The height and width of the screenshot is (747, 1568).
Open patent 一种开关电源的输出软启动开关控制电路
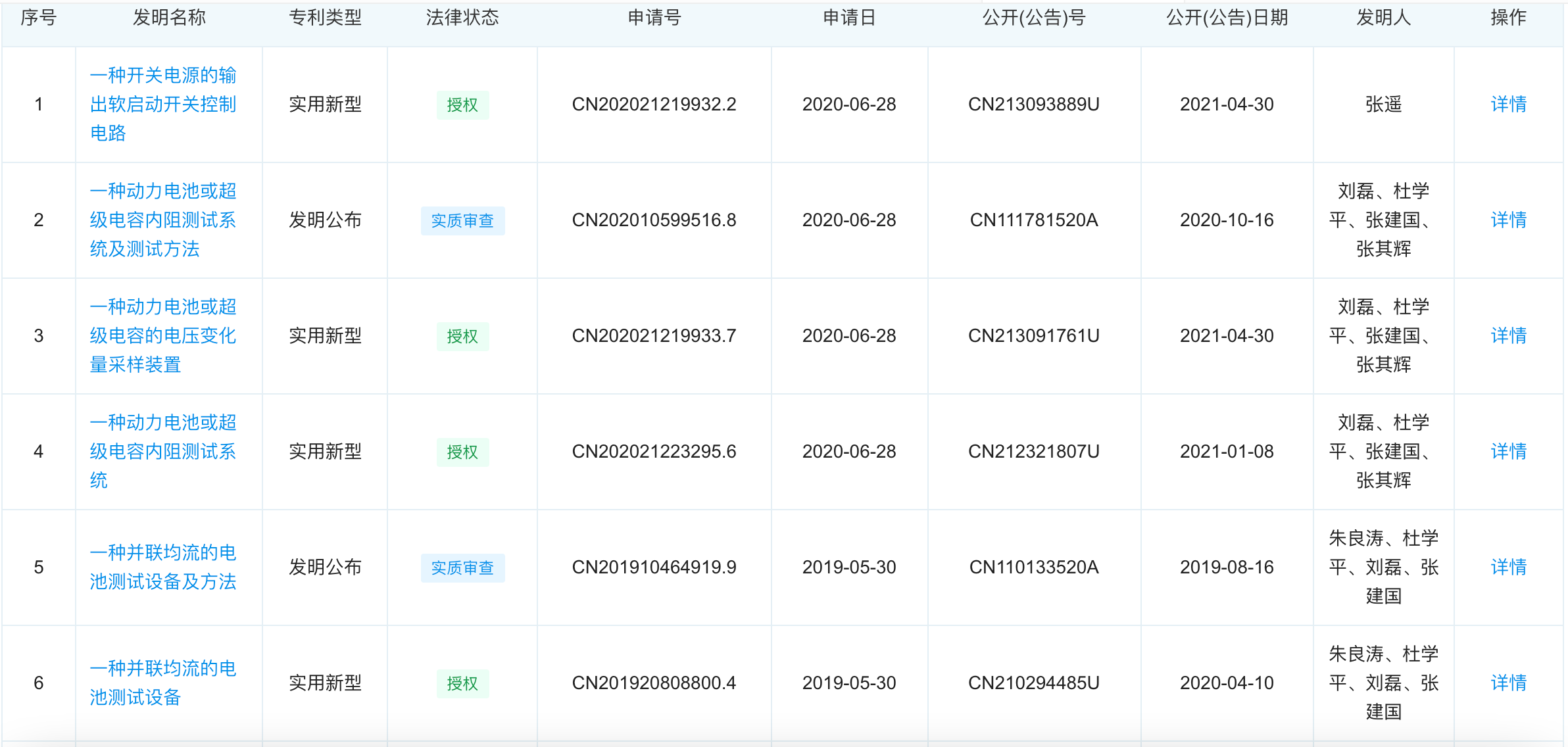coord(162,104)
